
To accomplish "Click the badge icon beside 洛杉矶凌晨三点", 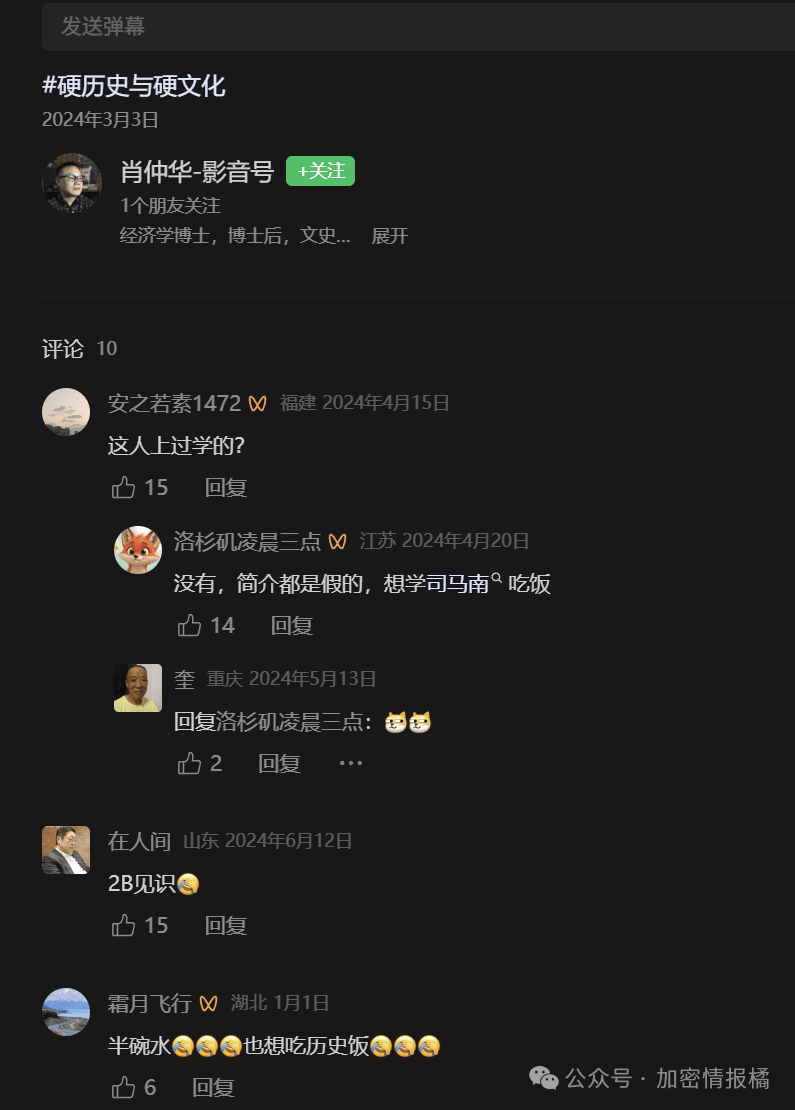I will click(338, 540).
